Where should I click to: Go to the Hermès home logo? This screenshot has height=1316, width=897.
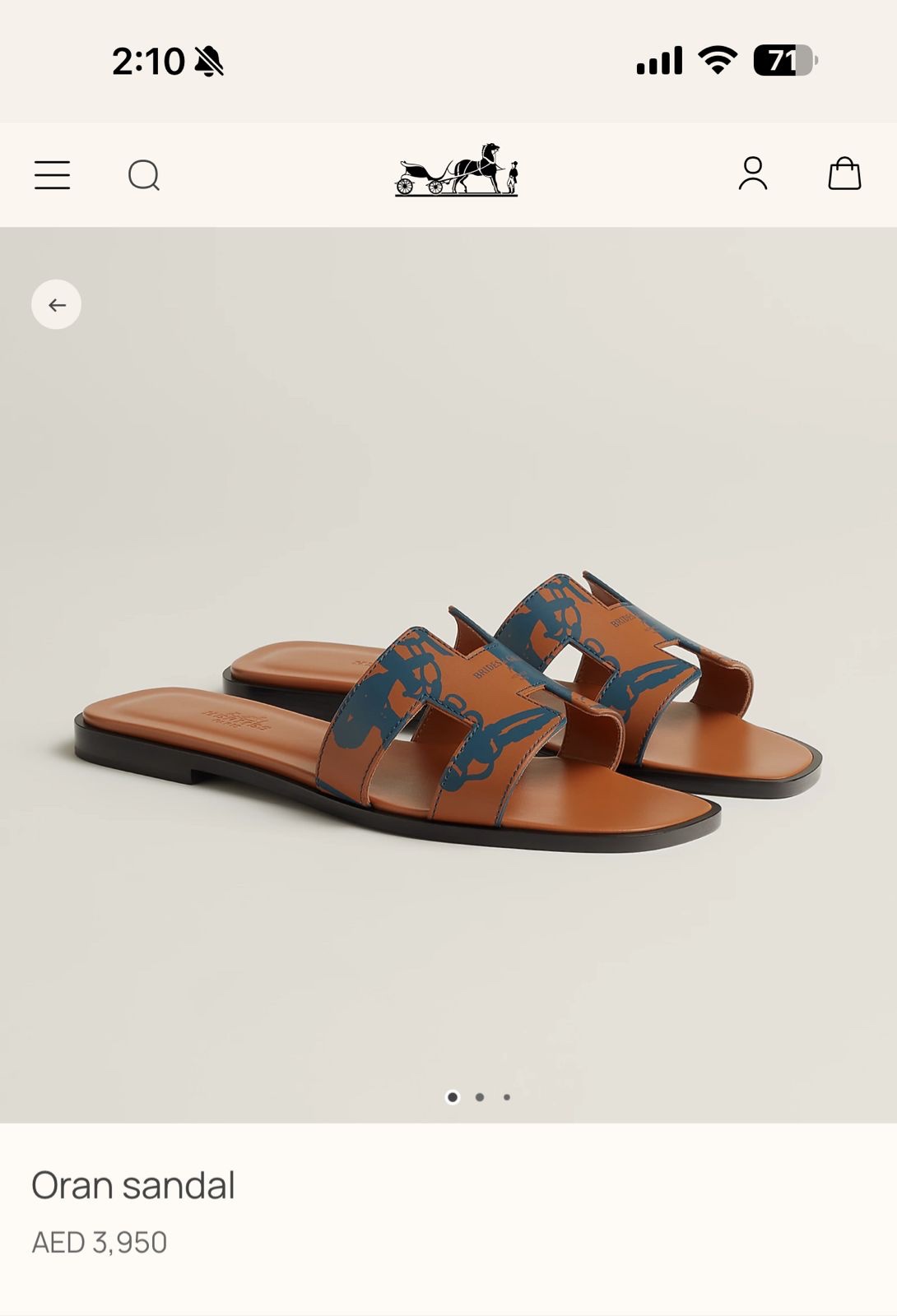point(457,170)
